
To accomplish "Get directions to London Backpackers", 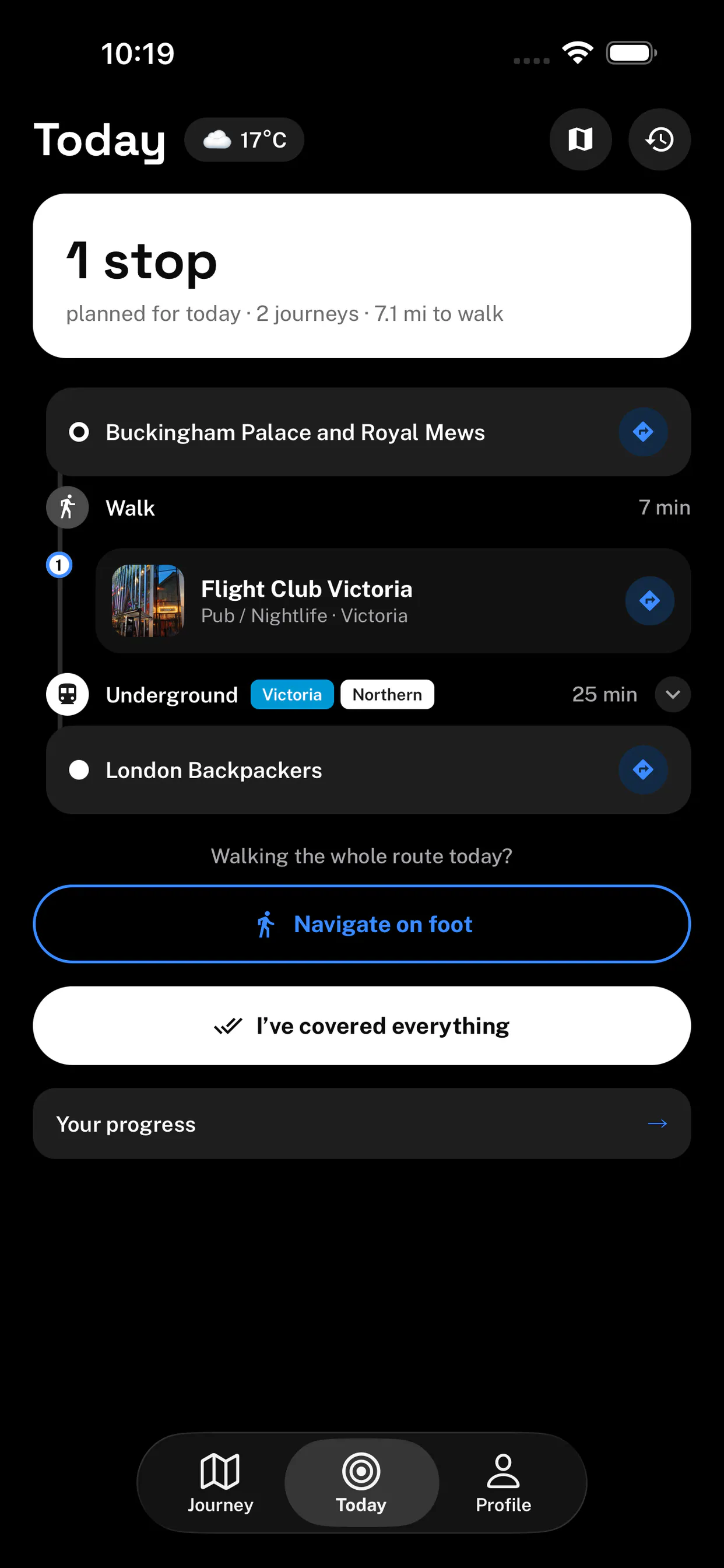I will pos(643,770).
